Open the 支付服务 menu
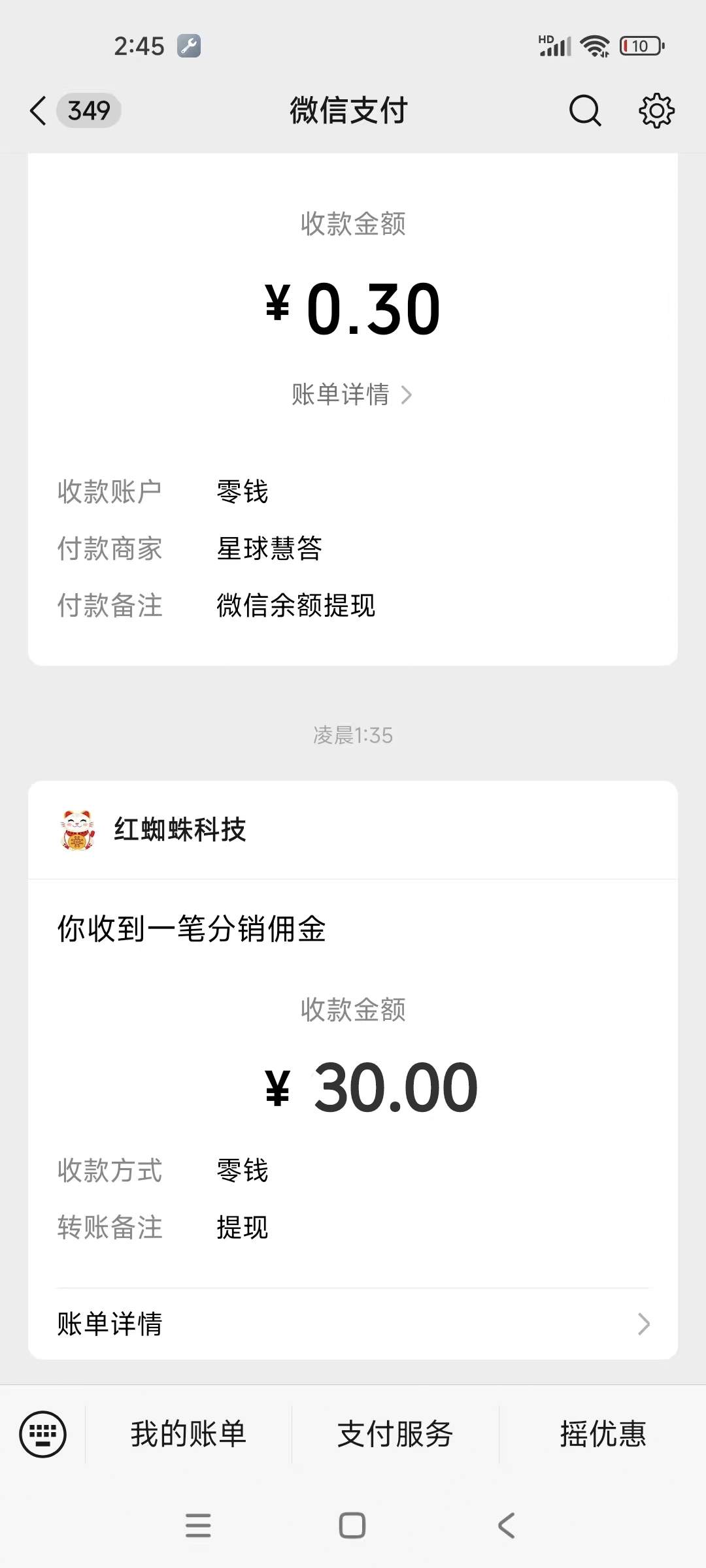Screen dimensions: 706x1568 coord(395,1435)
